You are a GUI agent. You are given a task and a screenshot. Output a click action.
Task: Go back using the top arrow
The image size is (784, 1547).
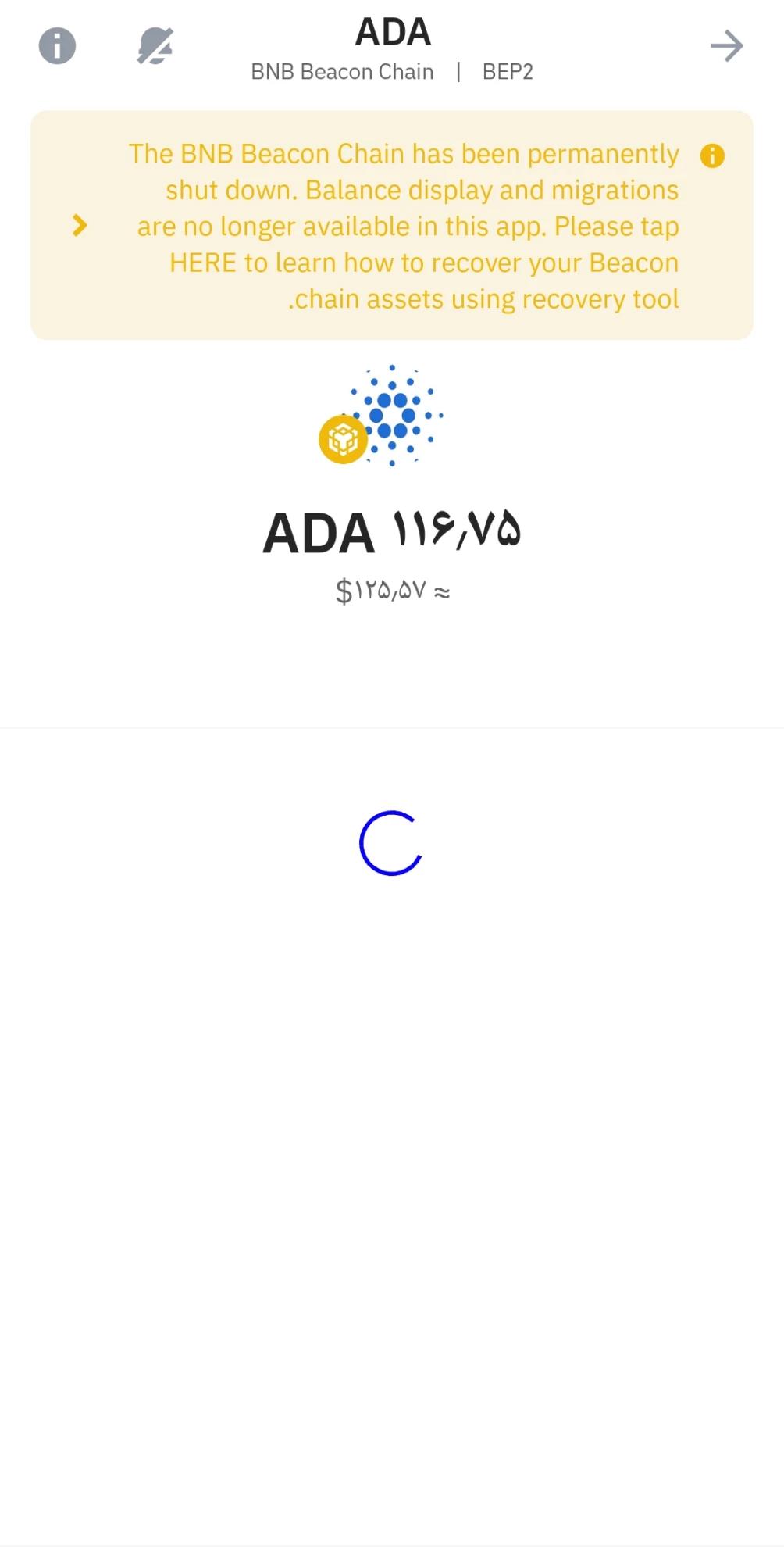[726, 46]
